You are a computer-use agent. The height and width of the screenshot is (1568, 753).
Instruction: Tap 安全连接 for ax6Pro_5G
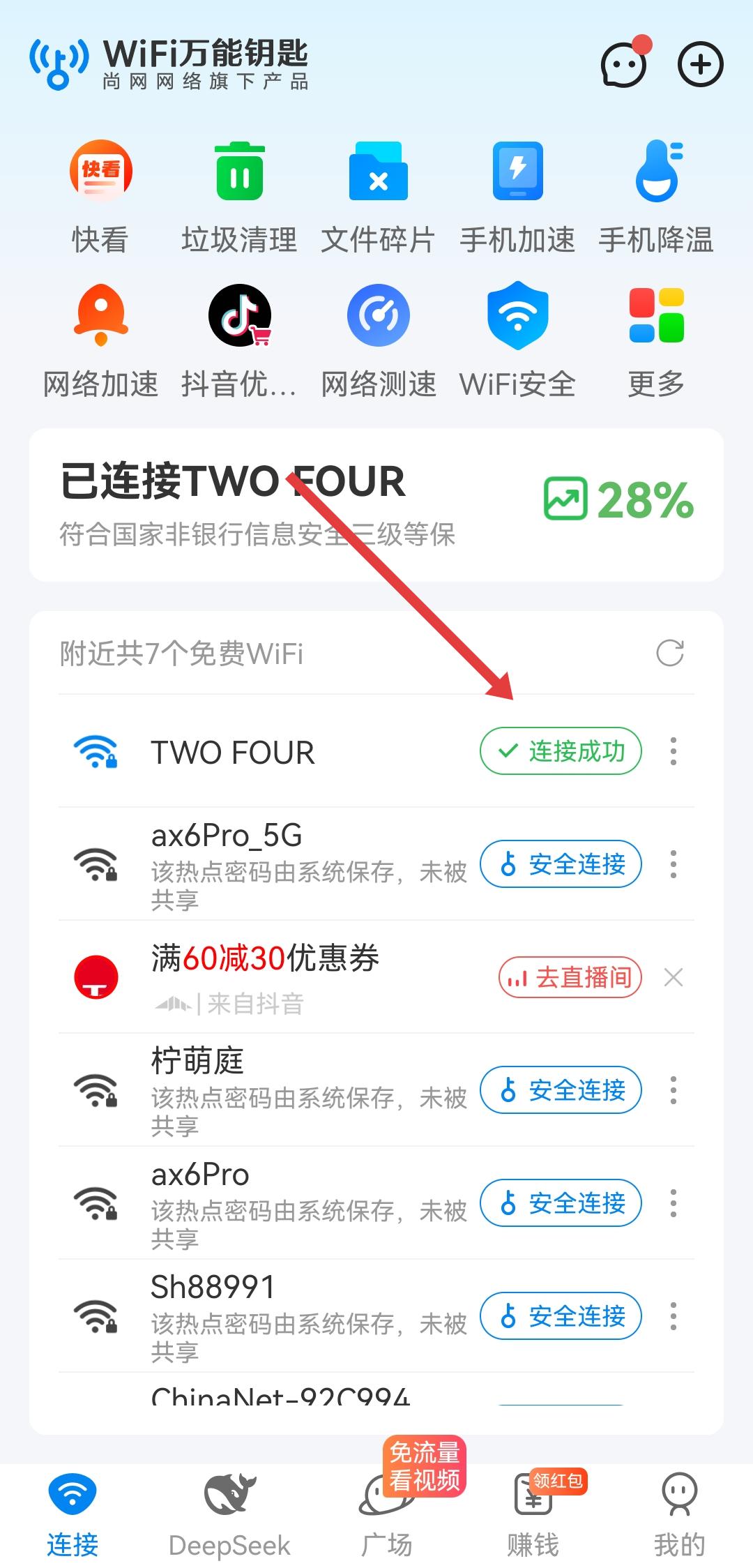tap(561, 864)
